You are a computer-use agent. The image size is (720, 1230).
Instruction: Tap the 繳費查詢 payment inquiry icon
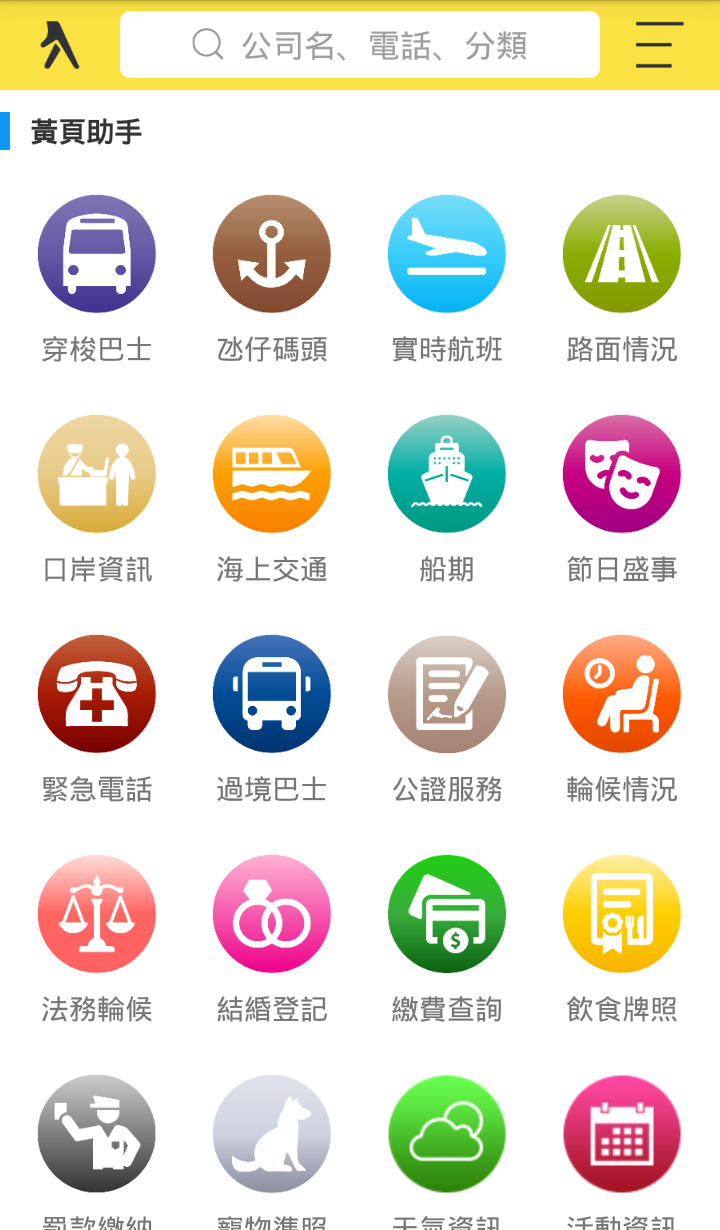446,913
